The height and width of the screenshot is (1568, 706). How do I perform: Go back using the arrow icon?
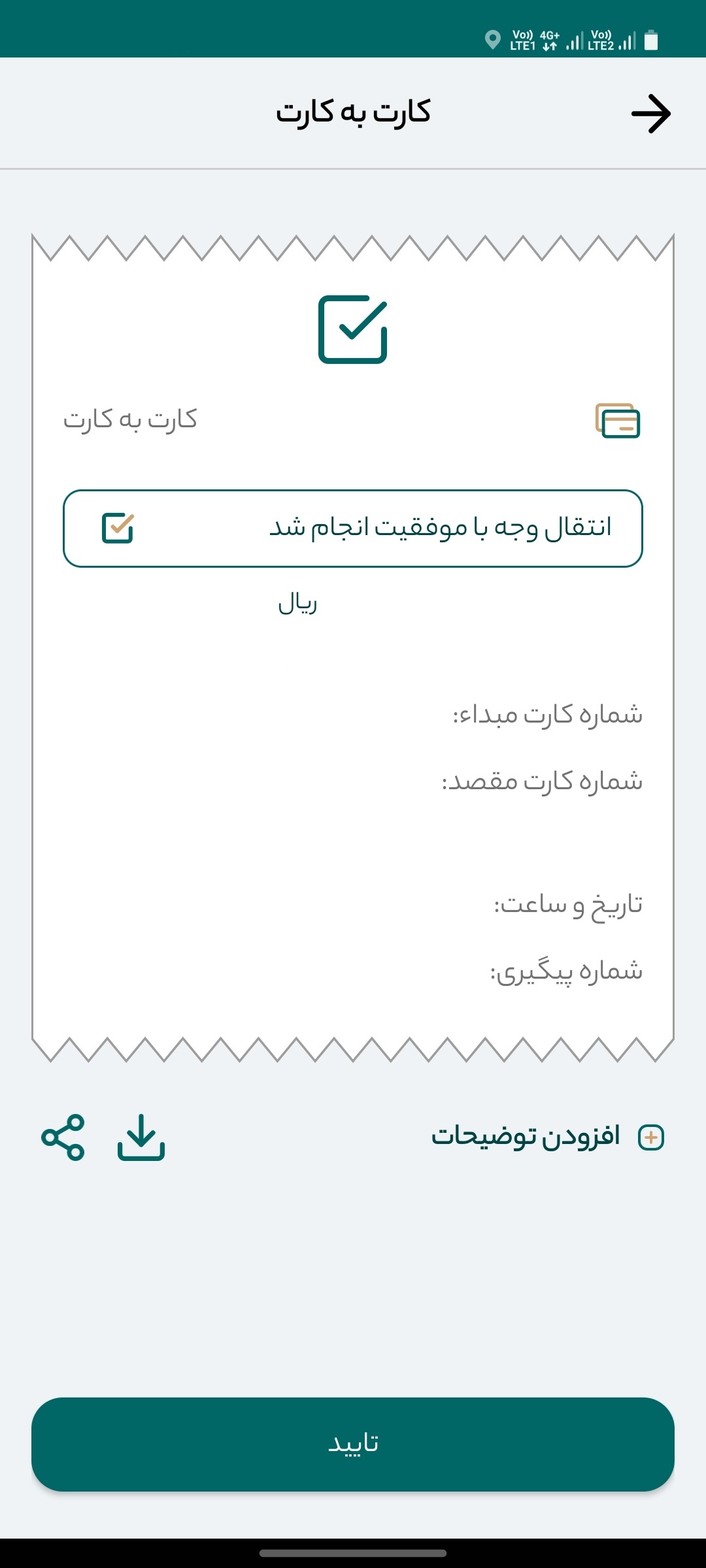[x=650, y=114]
